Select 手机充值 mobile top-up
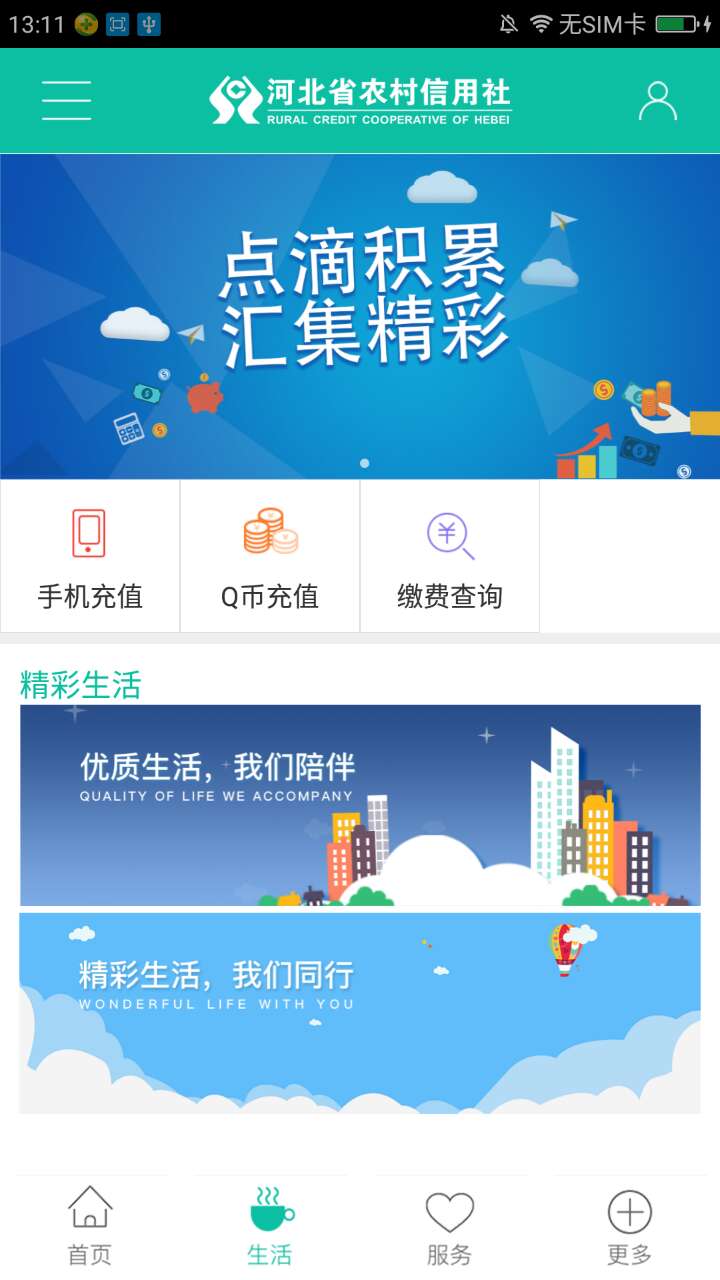 coord(90,556)
